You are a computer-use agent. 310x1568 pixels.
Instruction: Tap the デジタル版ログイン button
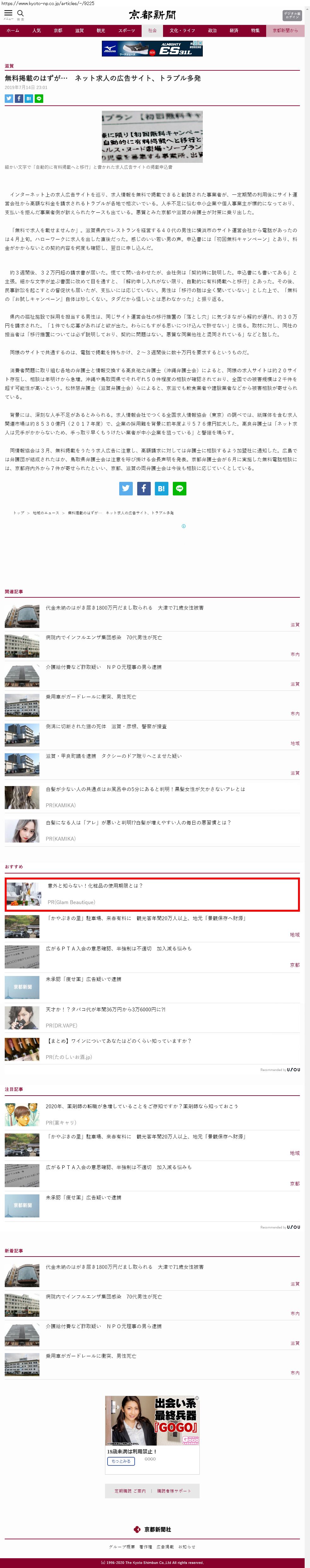pos(291,15)
